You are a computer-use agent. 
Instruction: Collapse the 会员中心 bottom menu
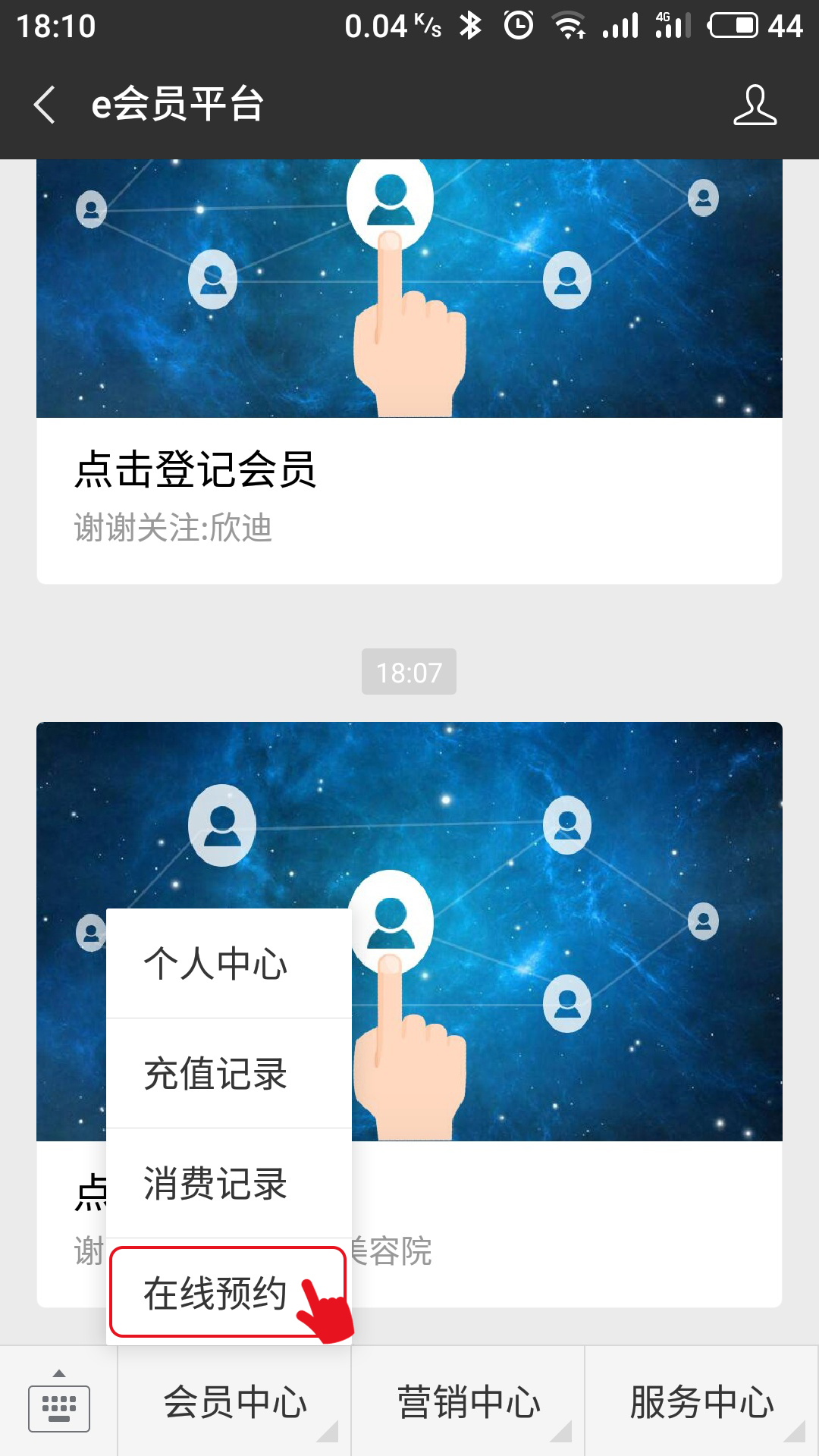point(234,1402)
